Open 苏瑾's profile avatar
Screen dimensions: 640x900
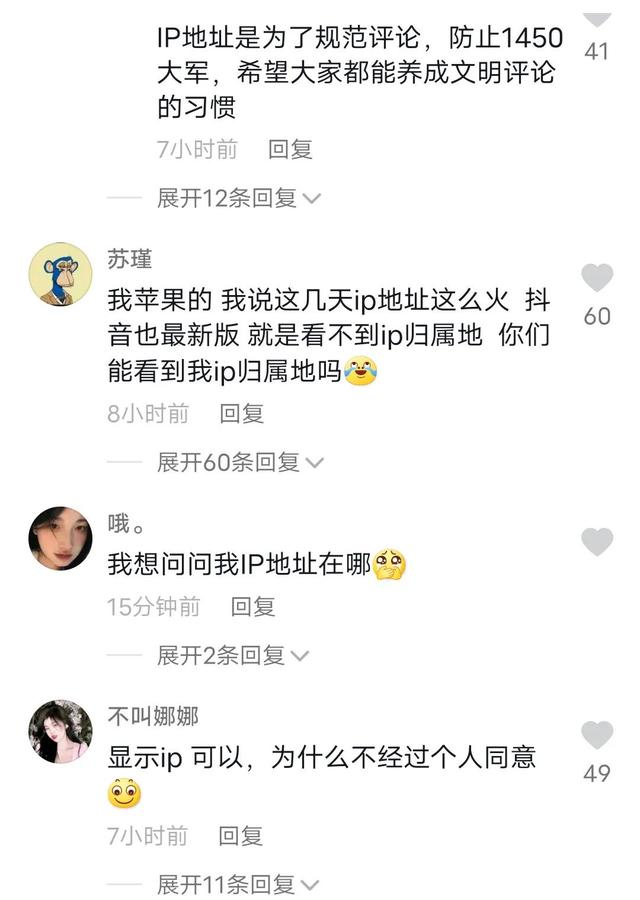(x=60, y=273)
